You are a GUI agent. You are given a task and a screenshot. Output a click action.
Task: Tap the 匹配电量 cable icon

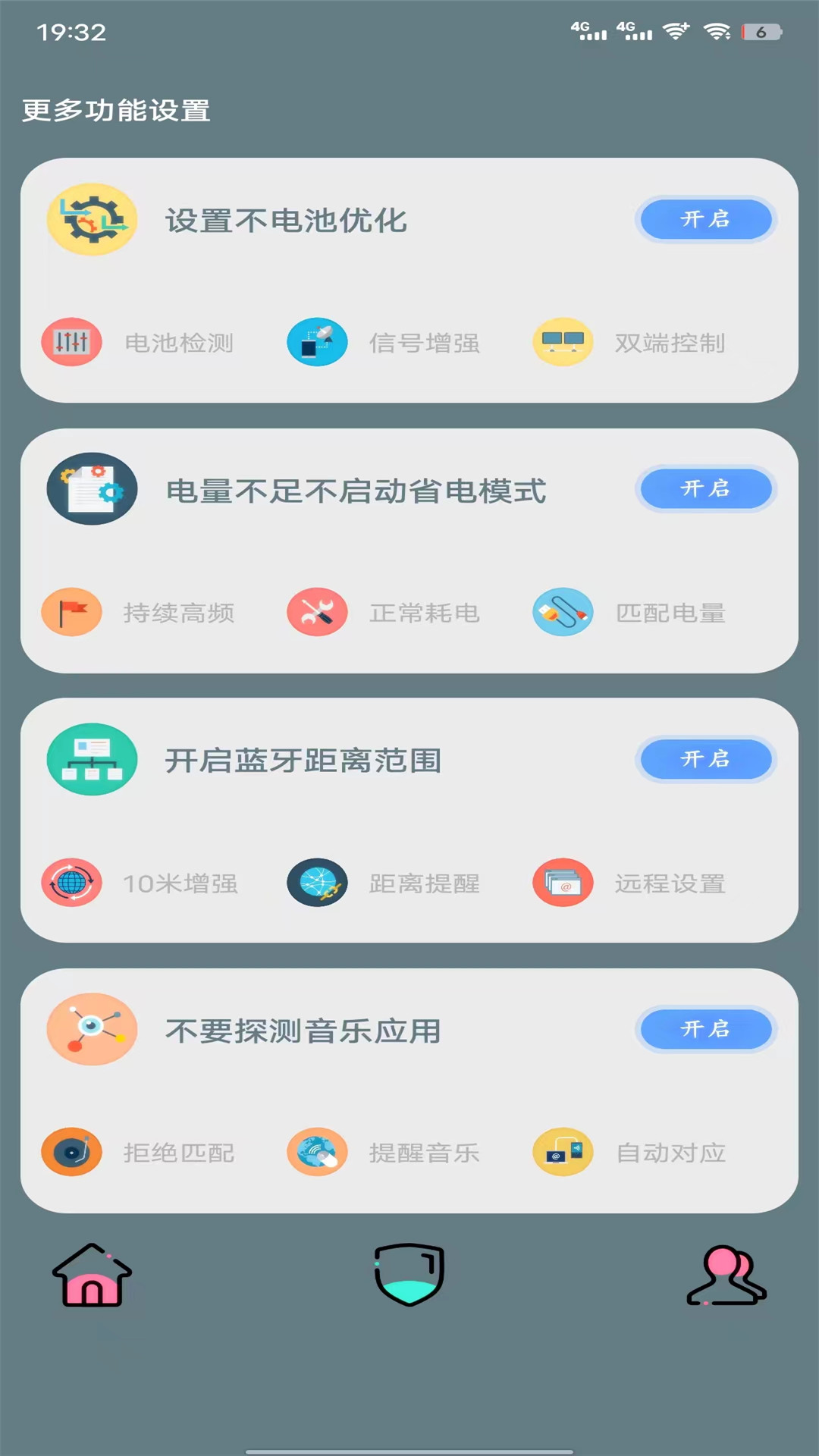coord(562,612)
